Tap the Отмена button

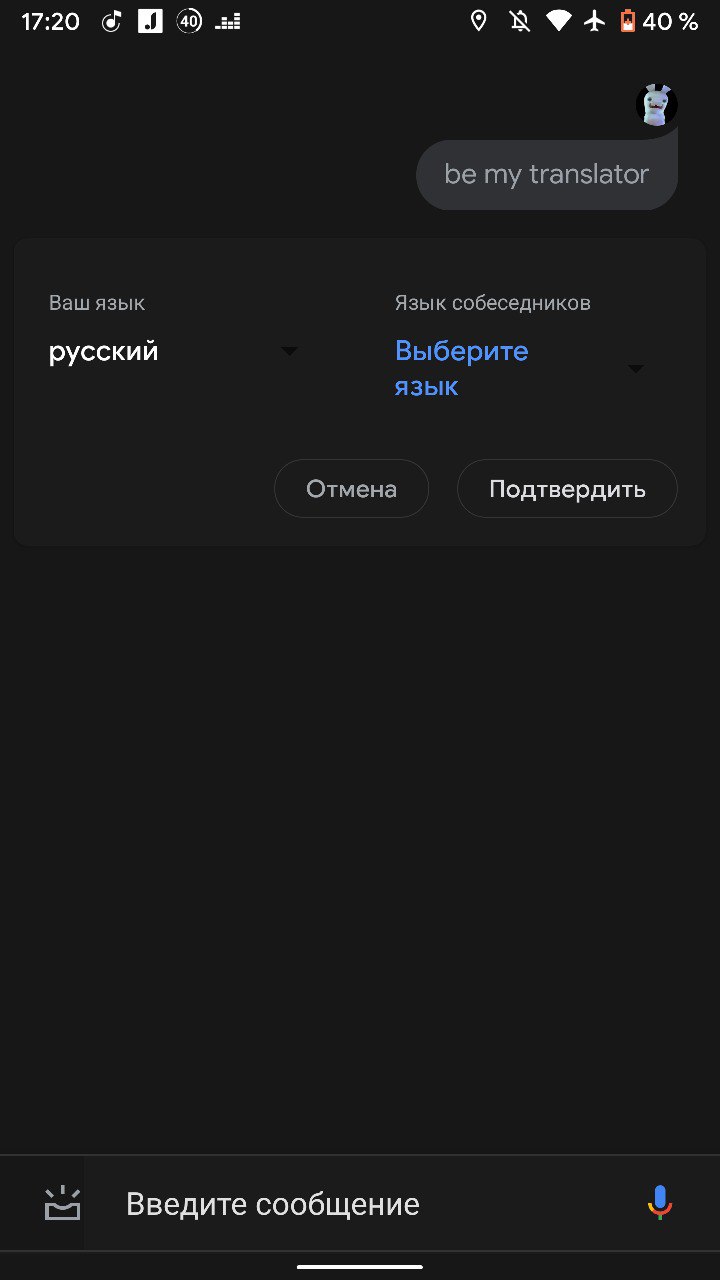351,489
